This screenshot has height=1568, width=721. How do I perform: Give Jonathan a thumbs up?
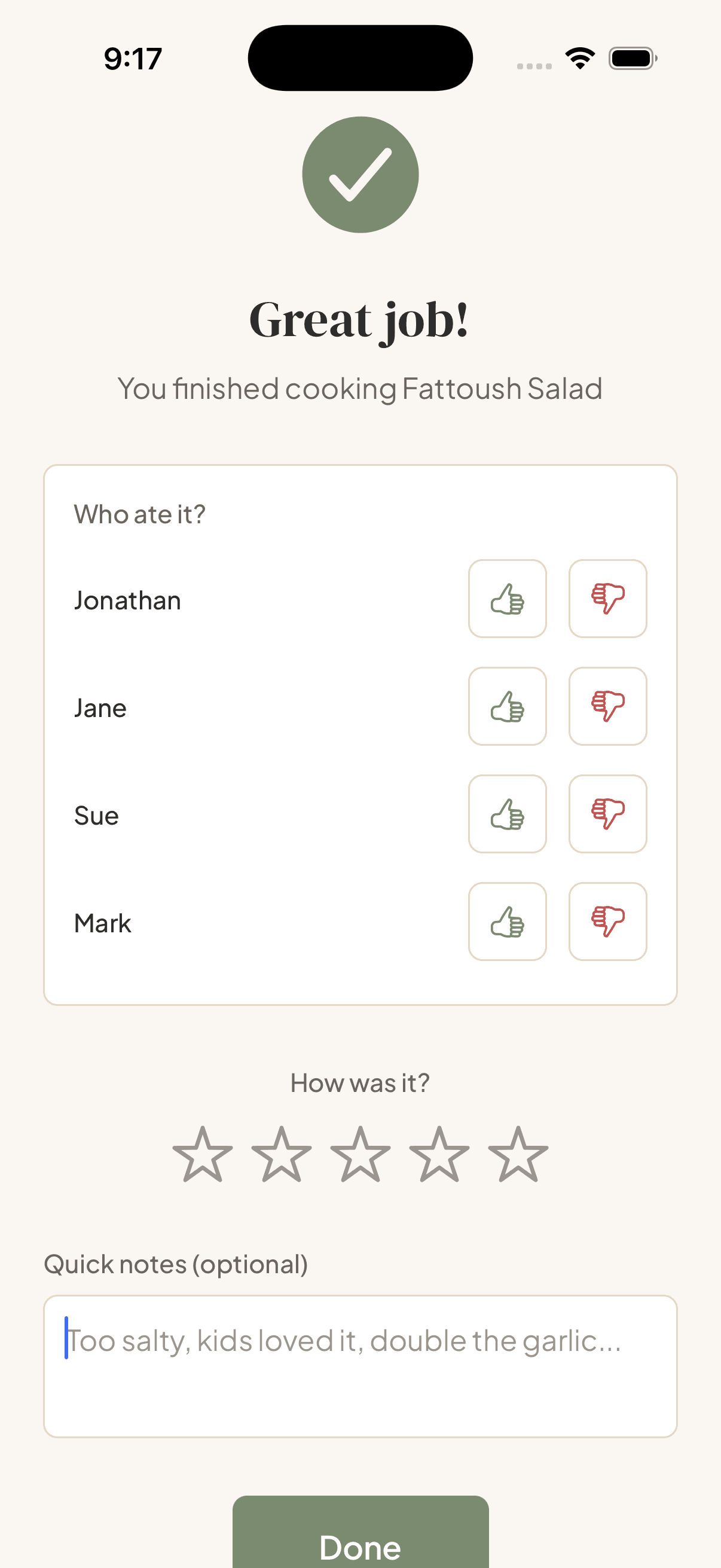[508, 600]
